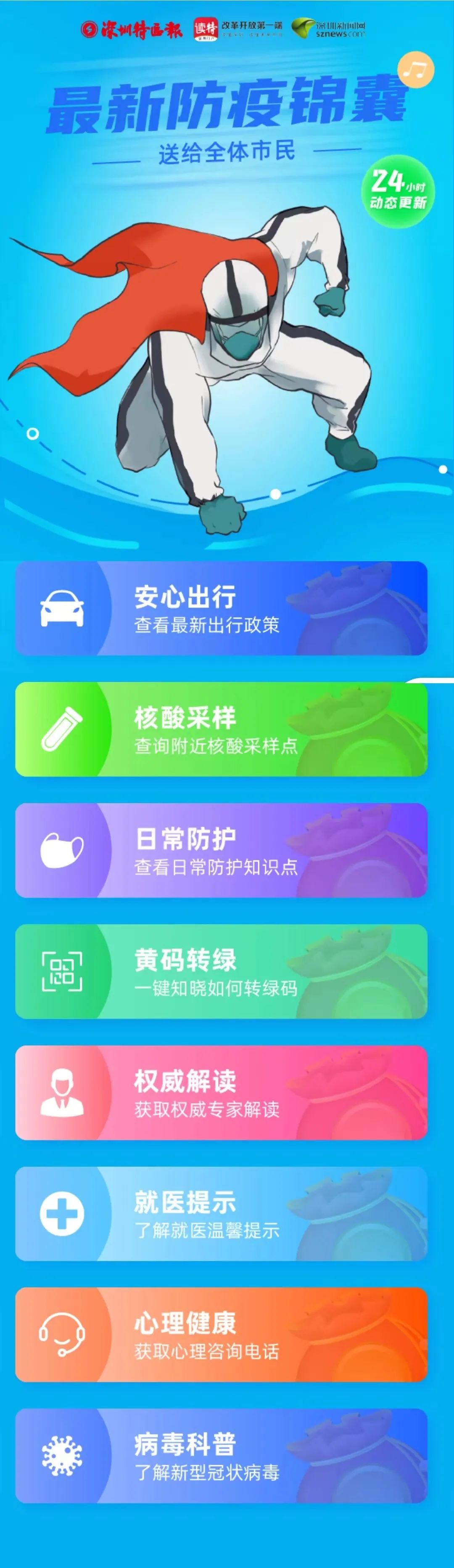The width and height of the screenshot is (454, 1568).
Task: Tap the 病毒科普 card
Action: pyautogui.click(x=221, y=1456)
